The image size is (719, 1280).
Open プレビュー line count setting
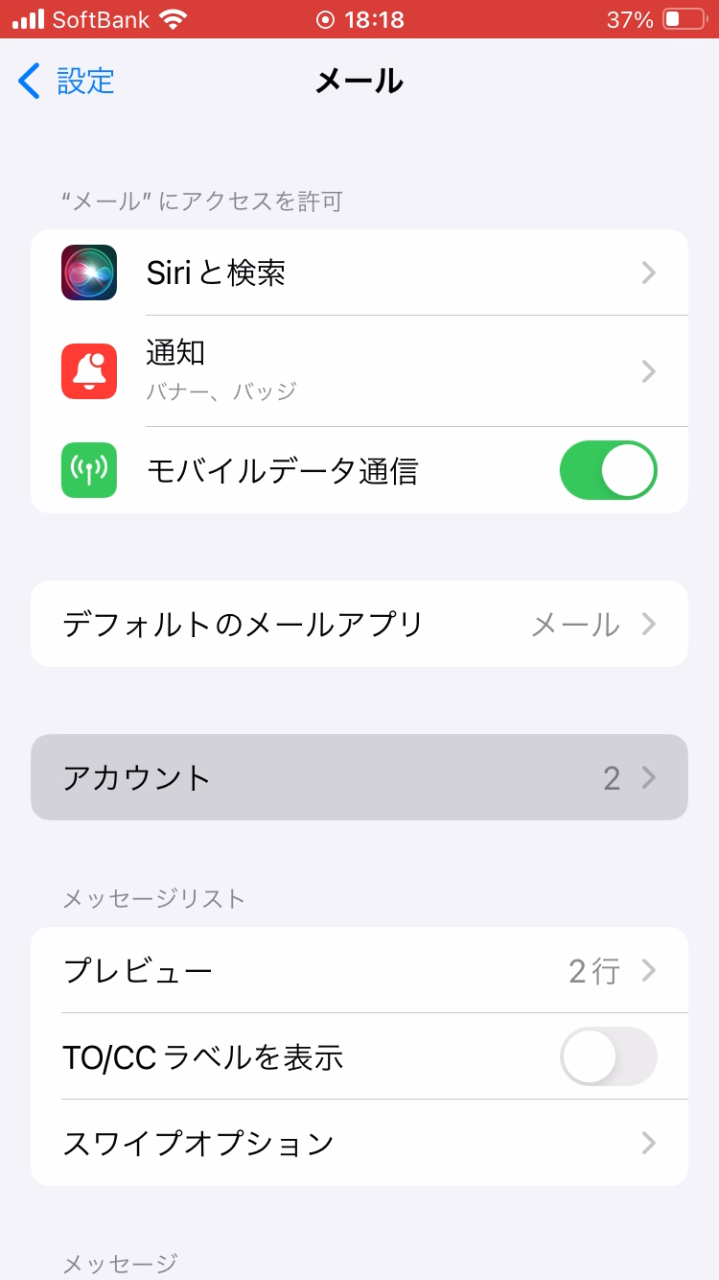pyautogui.click(x=359, y=970)
